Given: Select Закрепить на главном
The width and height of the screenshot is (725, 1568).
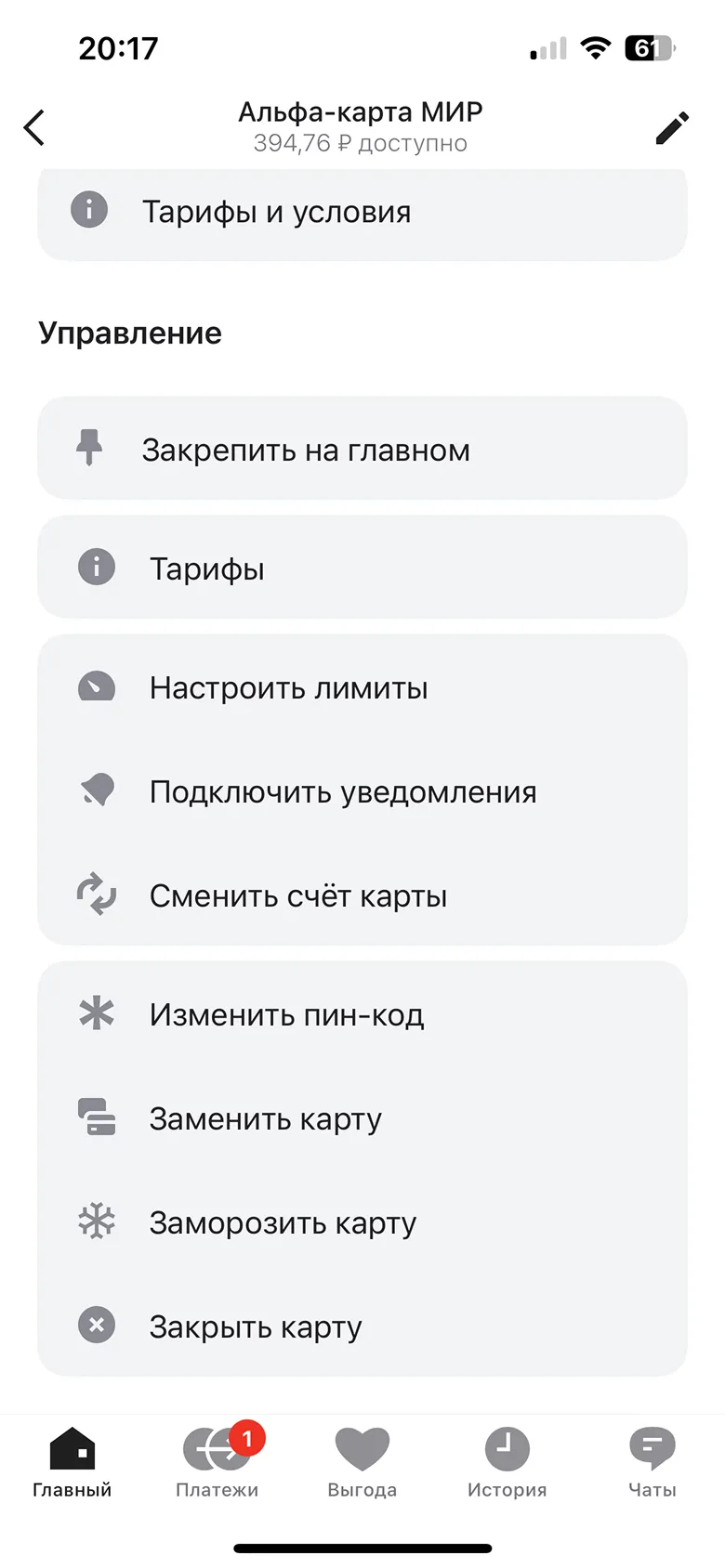Looking at the screenshot, I should coord(362,450).
